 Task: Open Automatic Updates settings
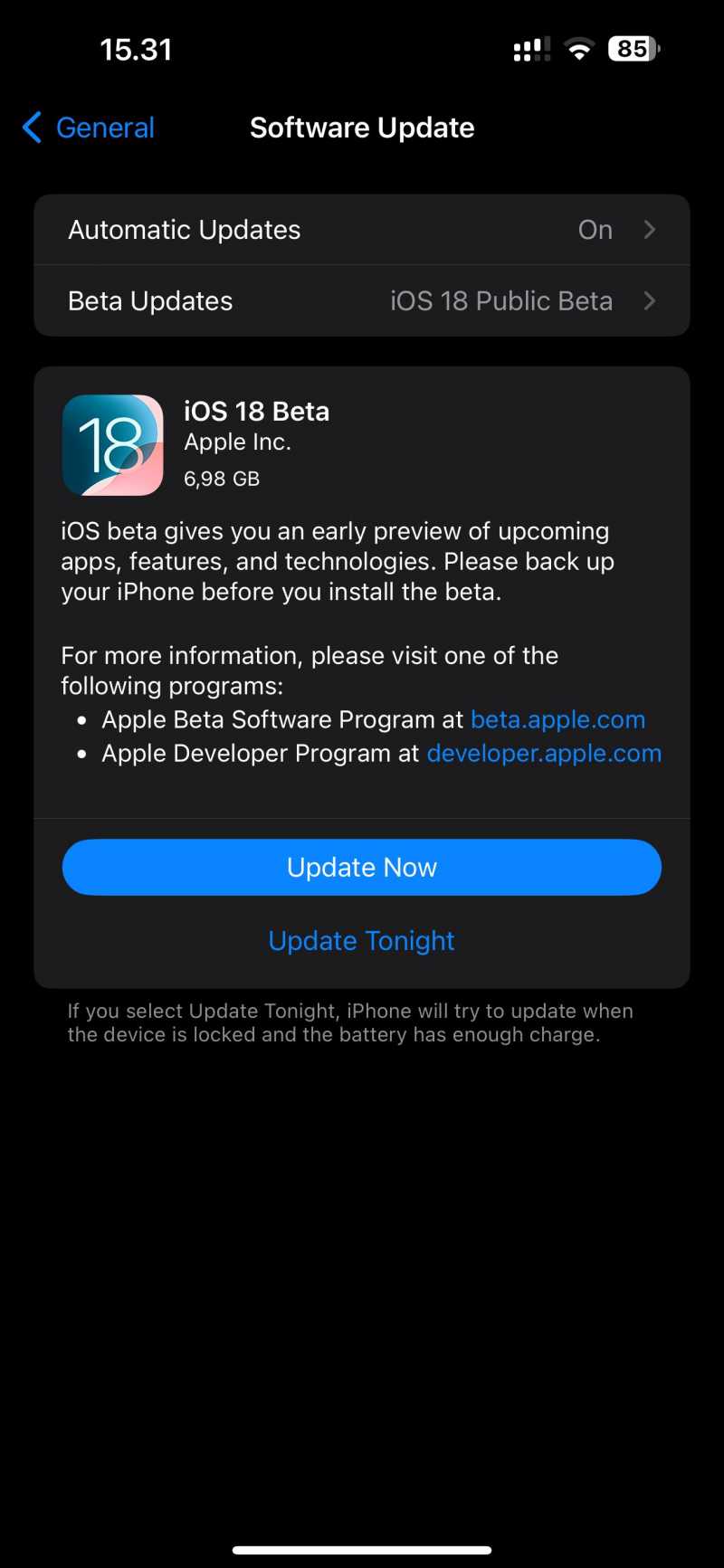click(362, 230)
